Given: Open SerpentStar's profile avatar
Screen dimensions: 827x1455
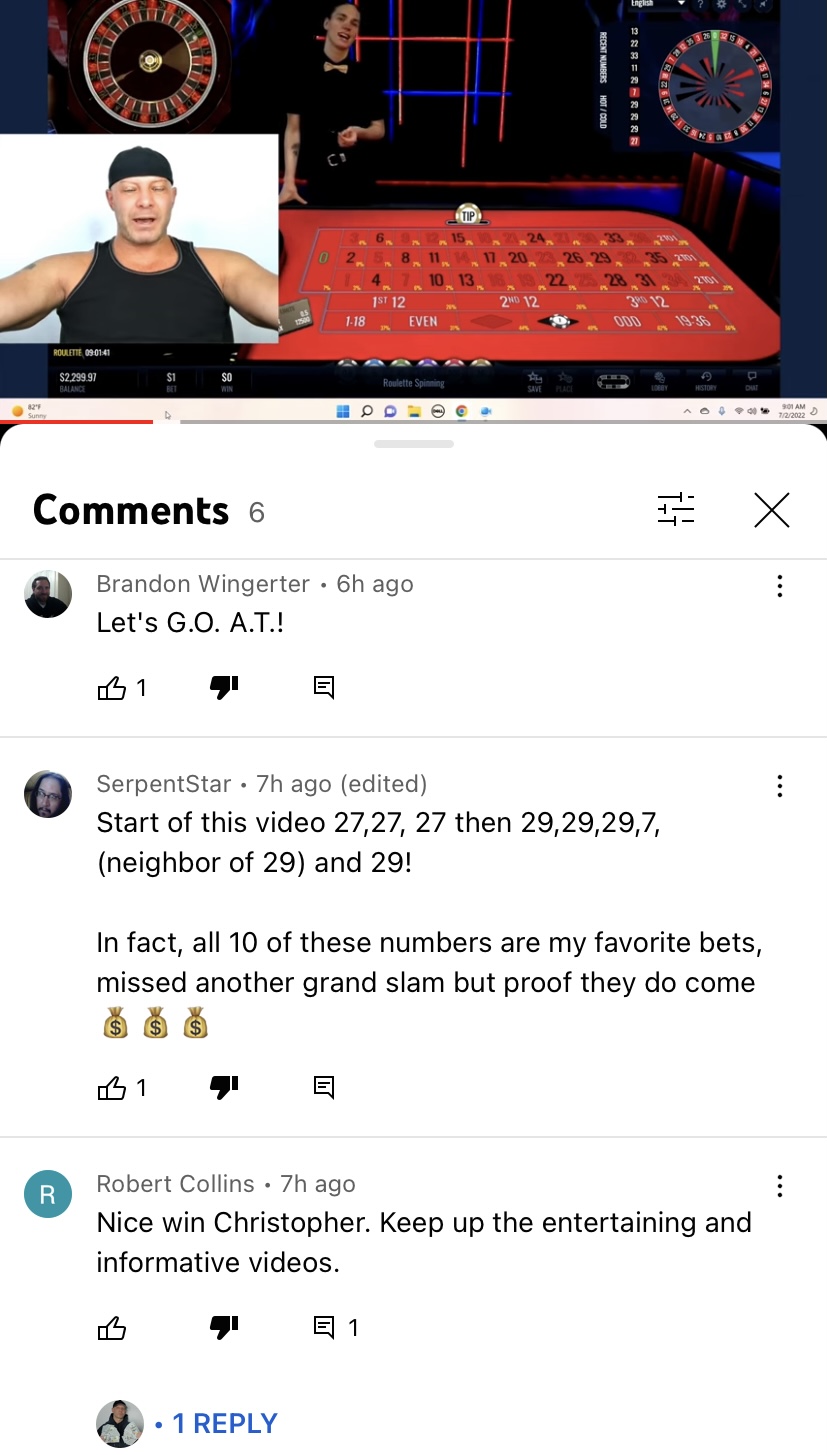Looking at the screenshot, I should 48,794.
